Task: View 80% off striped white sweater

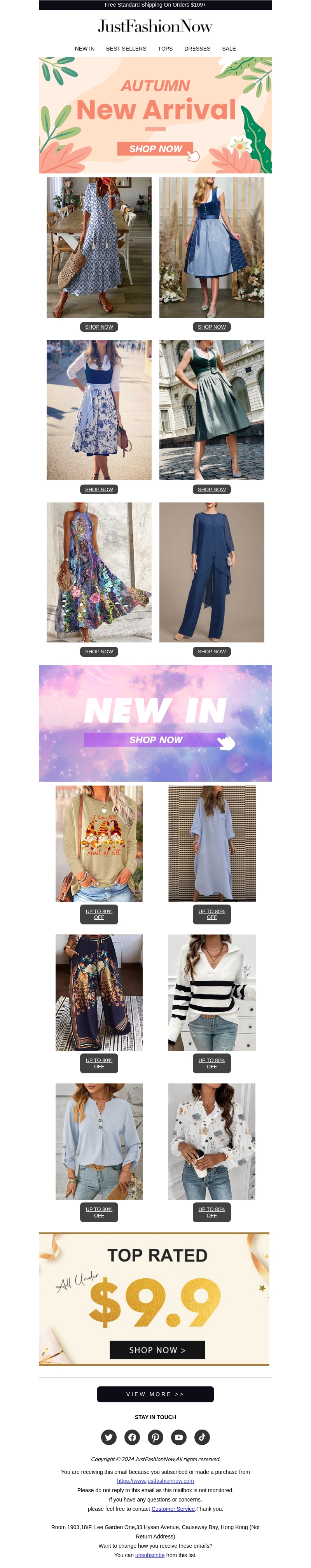Action: tap(211, 1063)
